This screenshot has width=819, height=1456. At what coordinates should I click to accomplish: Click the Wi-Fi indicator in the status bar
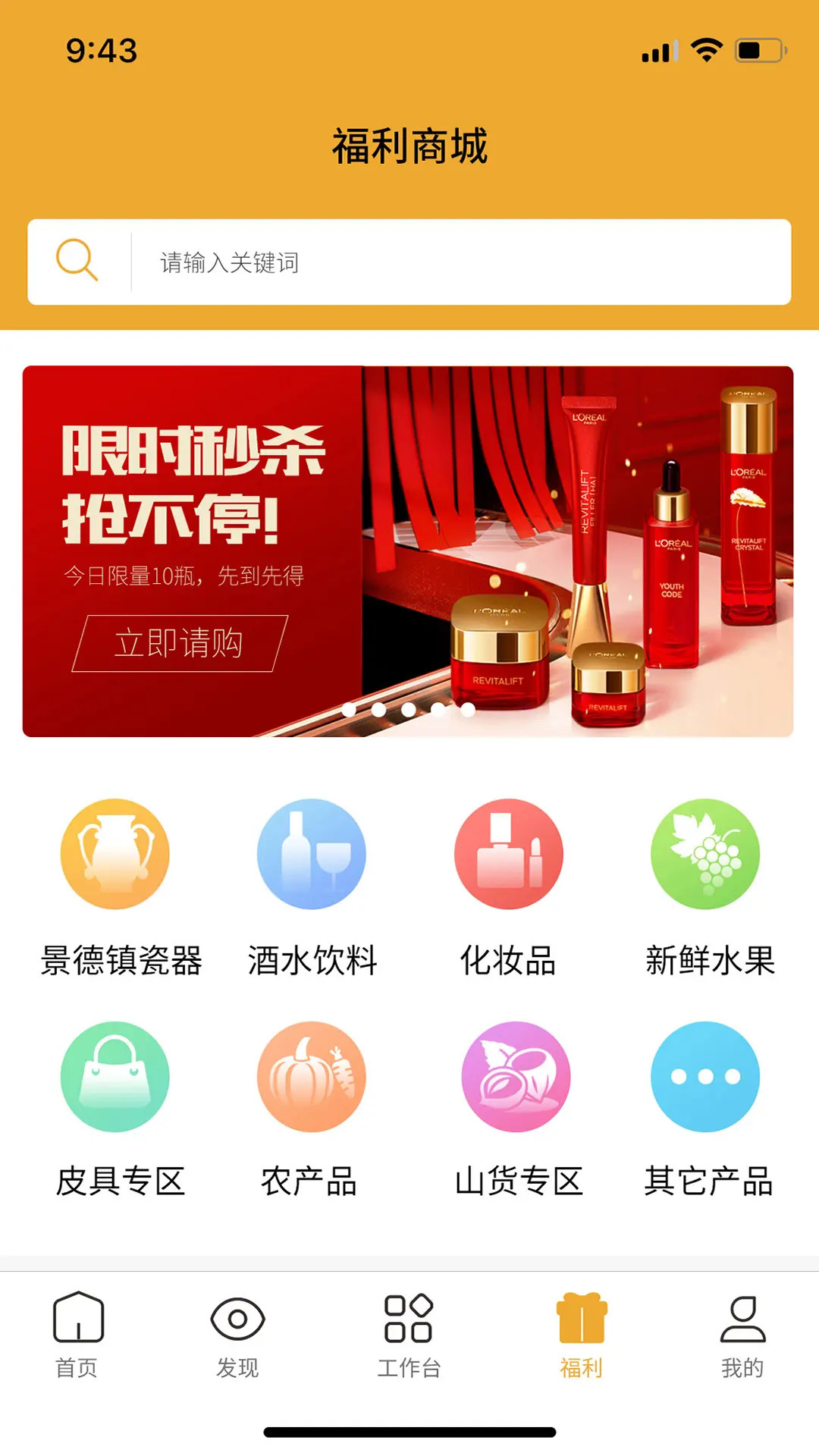tap(707, 48)
